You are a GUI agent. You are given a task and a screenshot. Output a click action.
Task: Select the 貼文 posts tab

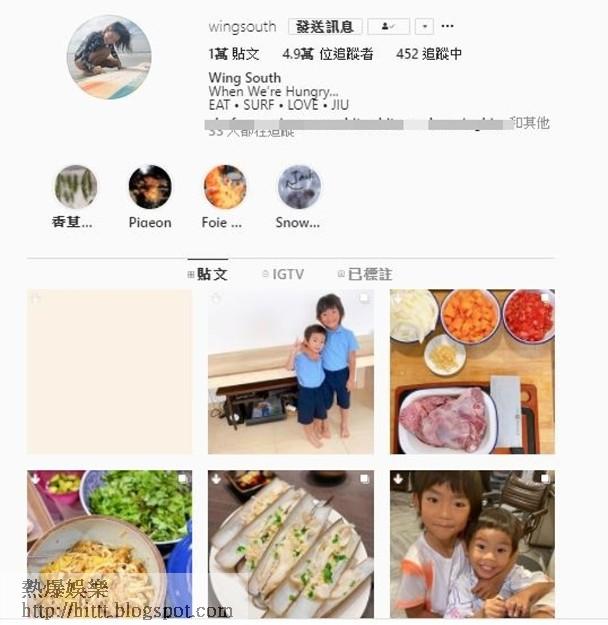tap(208, 274)
